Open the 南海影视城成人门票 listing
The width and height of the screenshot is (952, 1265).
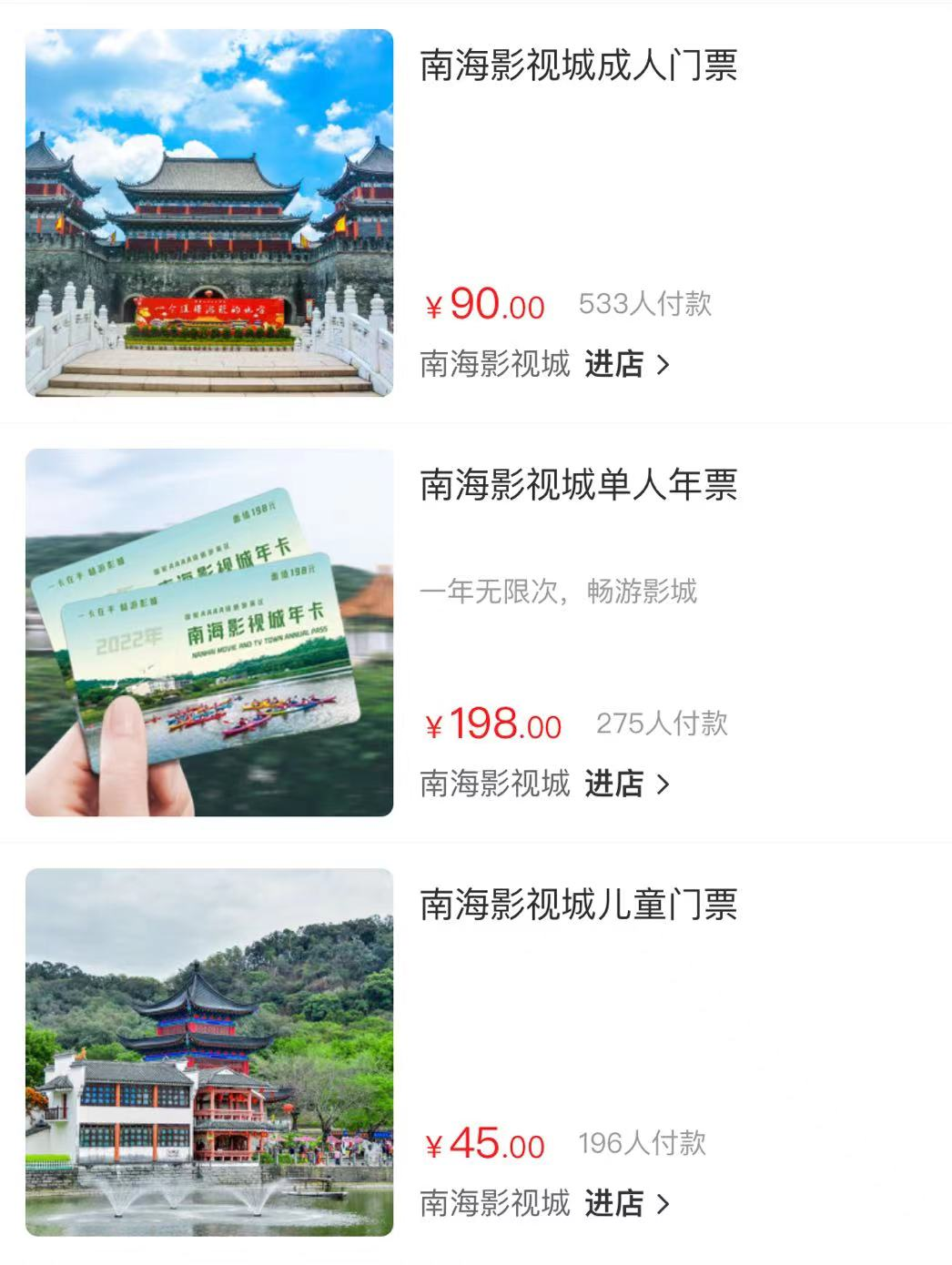tap(578, 66)
